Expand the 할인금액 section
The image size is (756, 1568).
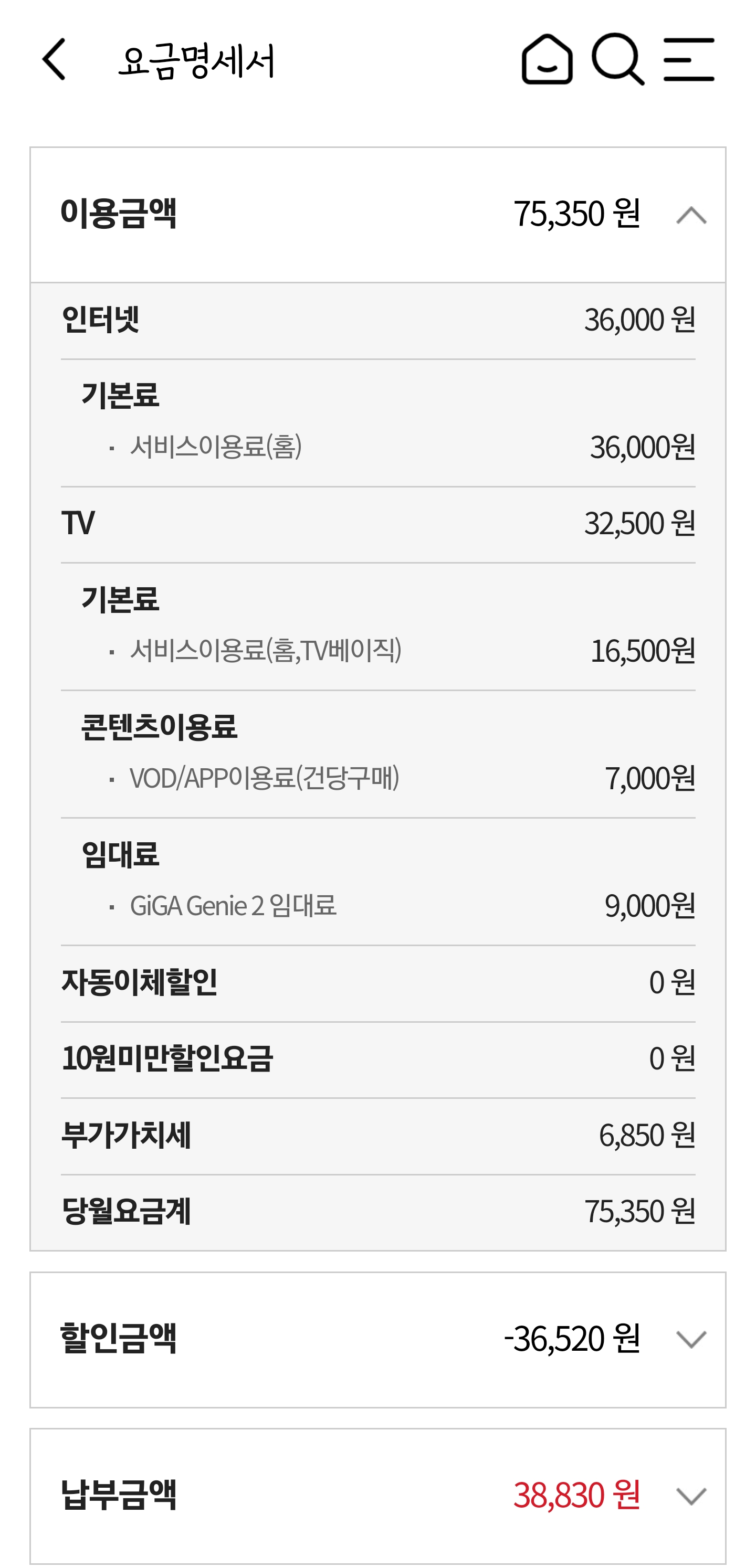pos(691,1339)
